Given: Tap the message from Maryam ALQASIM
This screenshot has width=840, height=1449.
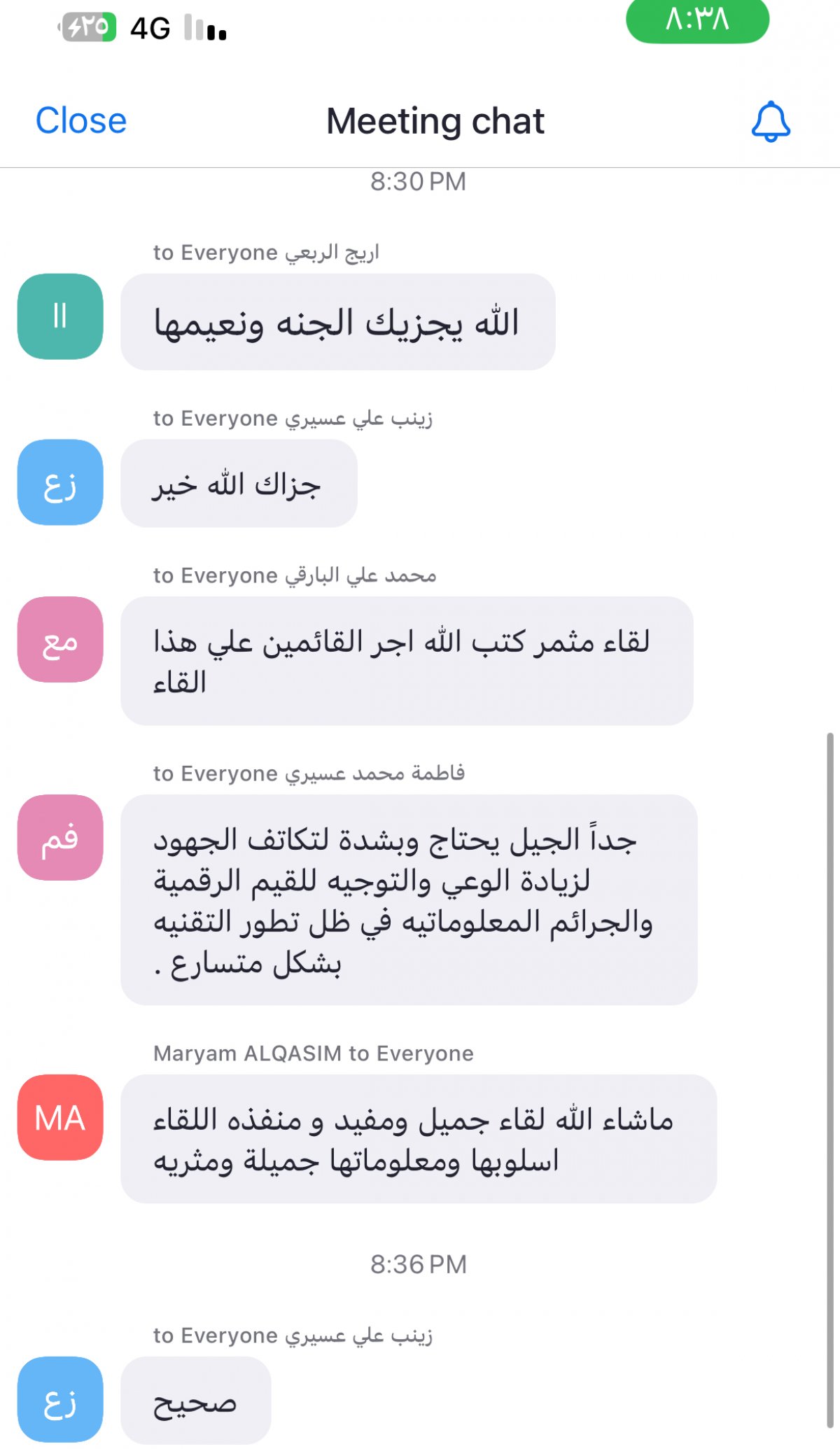Looking at the screenshot, I should (419, 1139).
